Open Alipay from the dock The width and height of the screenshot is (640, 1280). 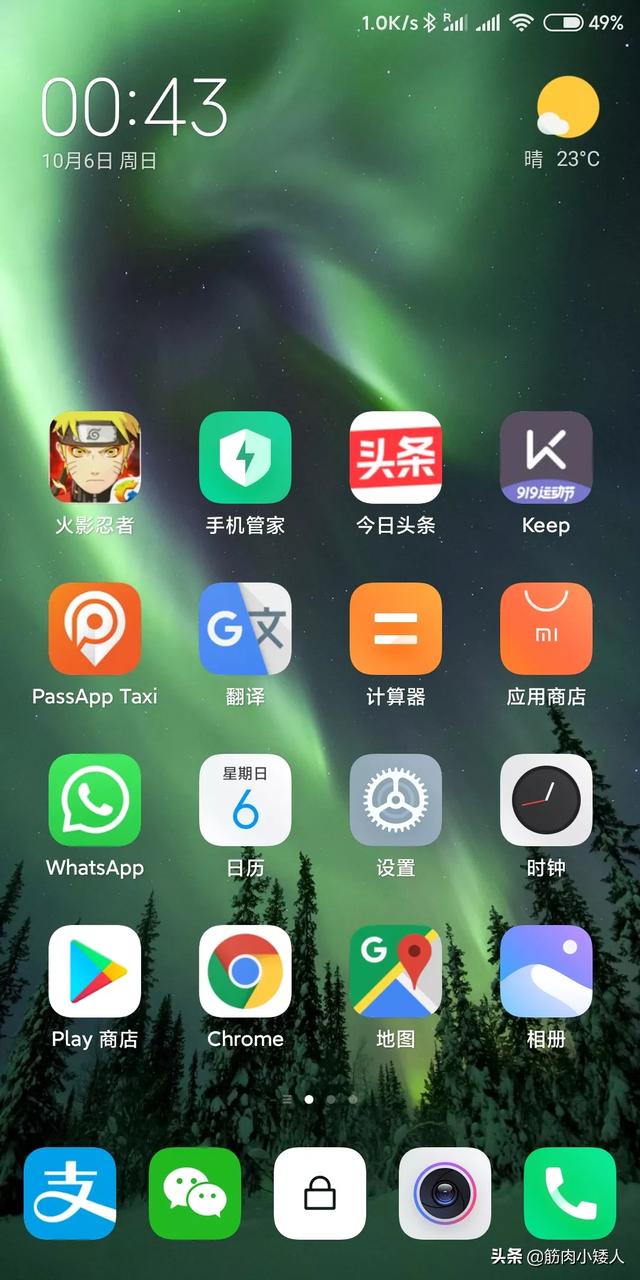[70, 1193]
